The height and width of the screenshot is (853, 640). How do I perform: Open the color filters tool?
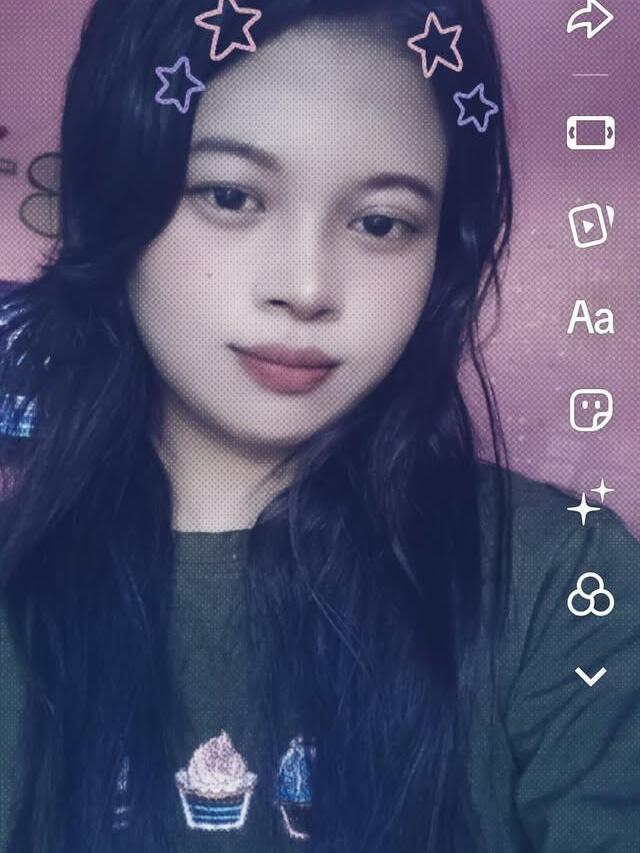[590, 594]
